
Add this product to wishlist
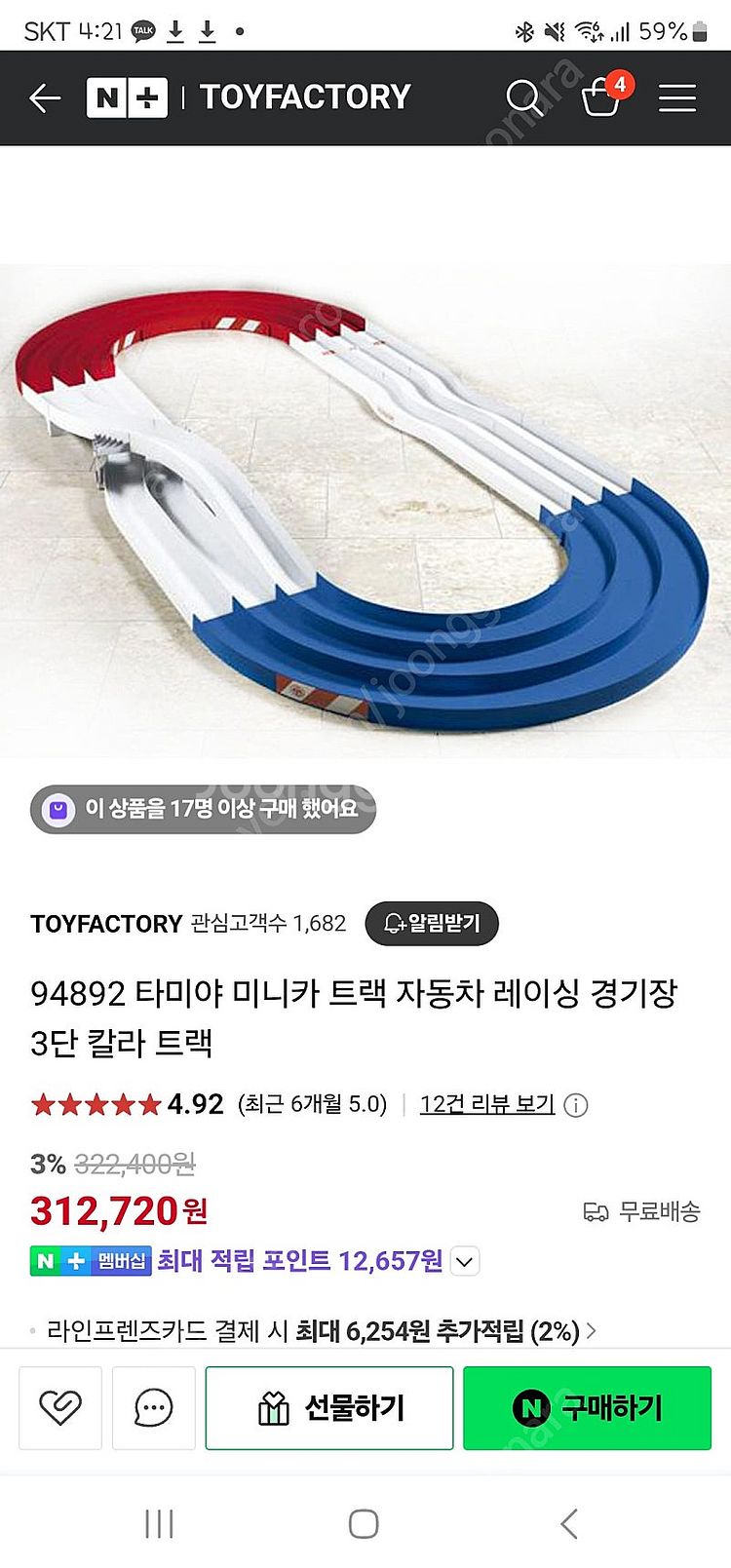point(60,1407)
